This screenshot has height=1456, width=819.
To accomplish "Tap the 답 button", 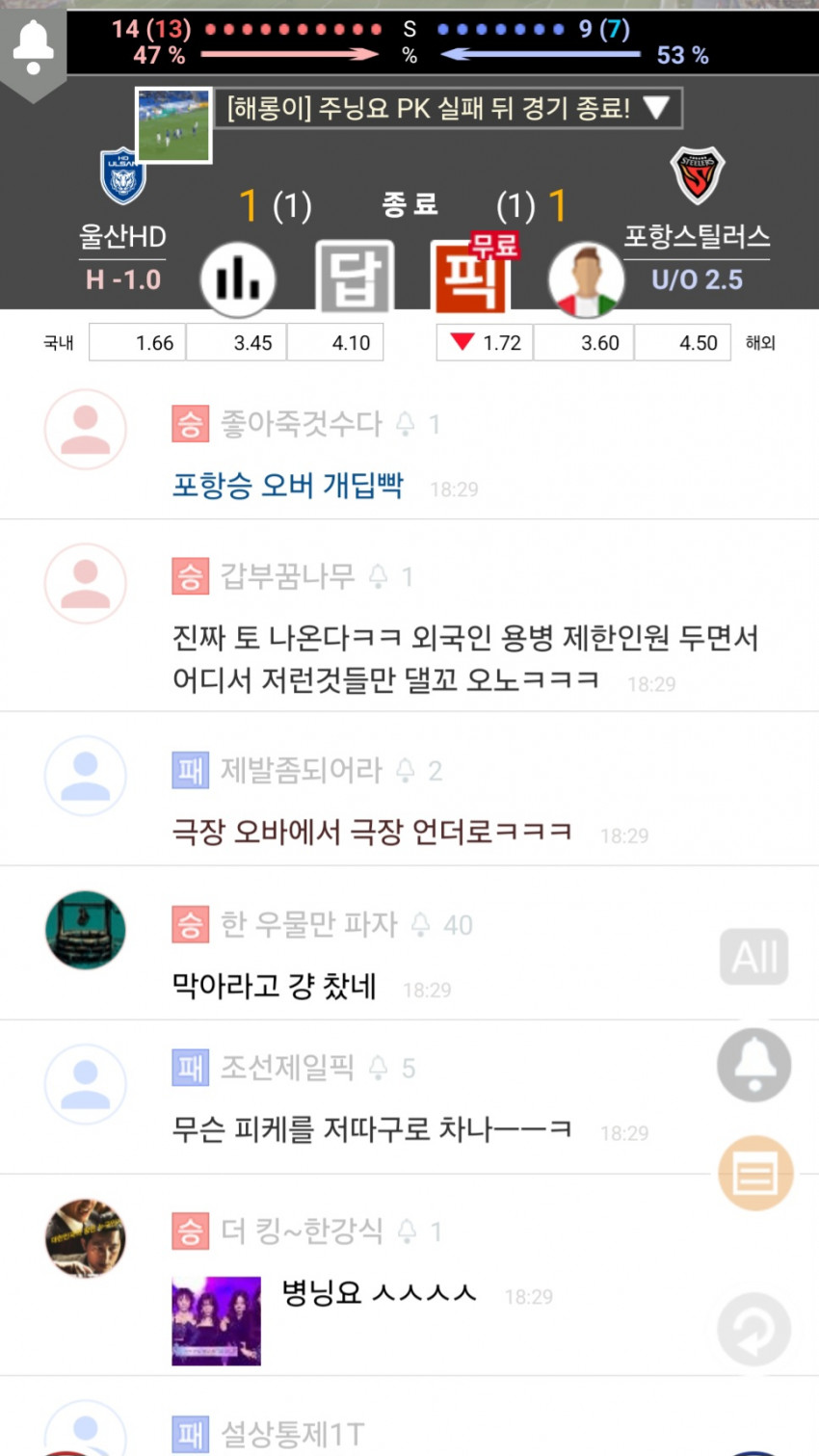I will 355,278.
